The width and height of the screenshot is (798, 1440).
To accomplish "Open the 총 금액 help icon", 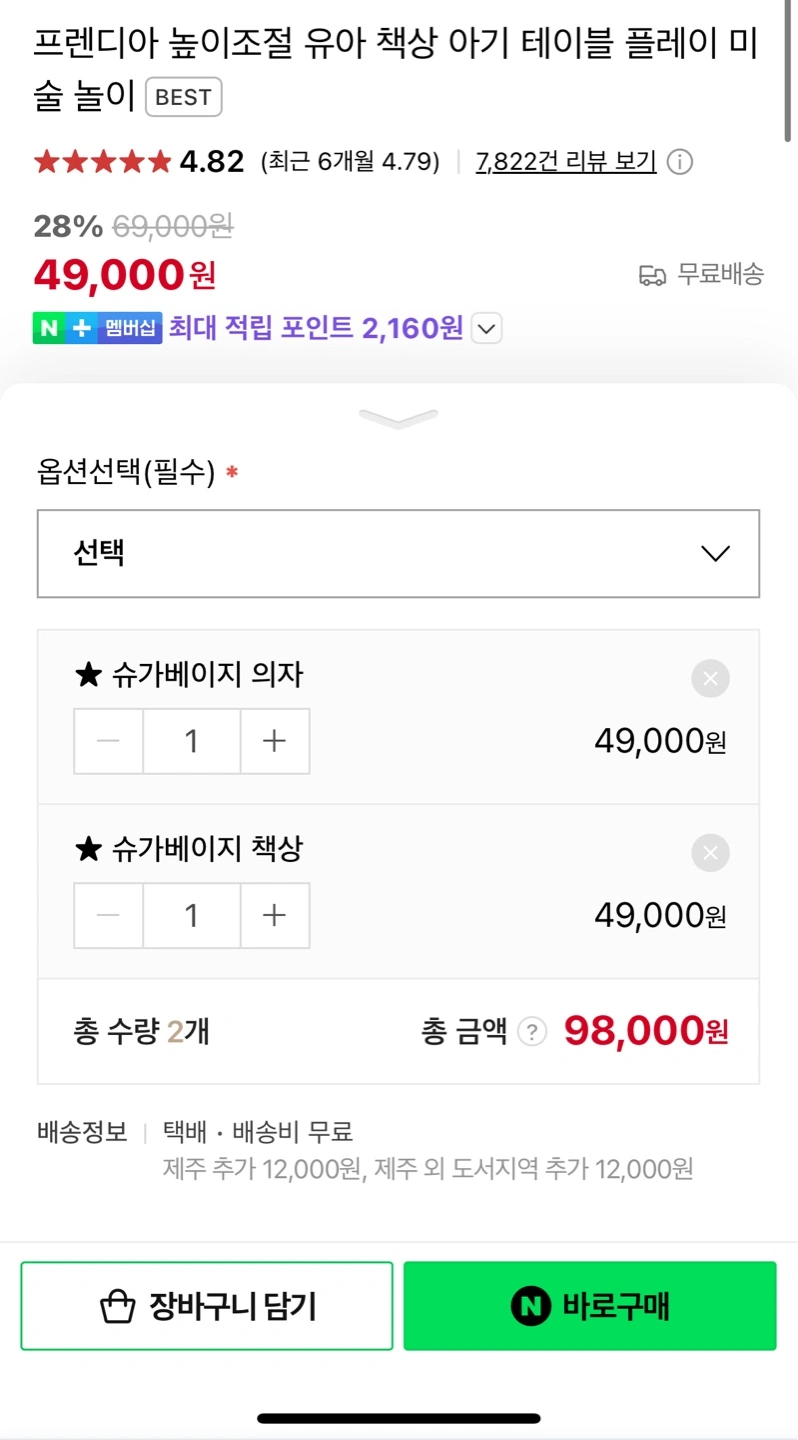I will [533, 1031].
